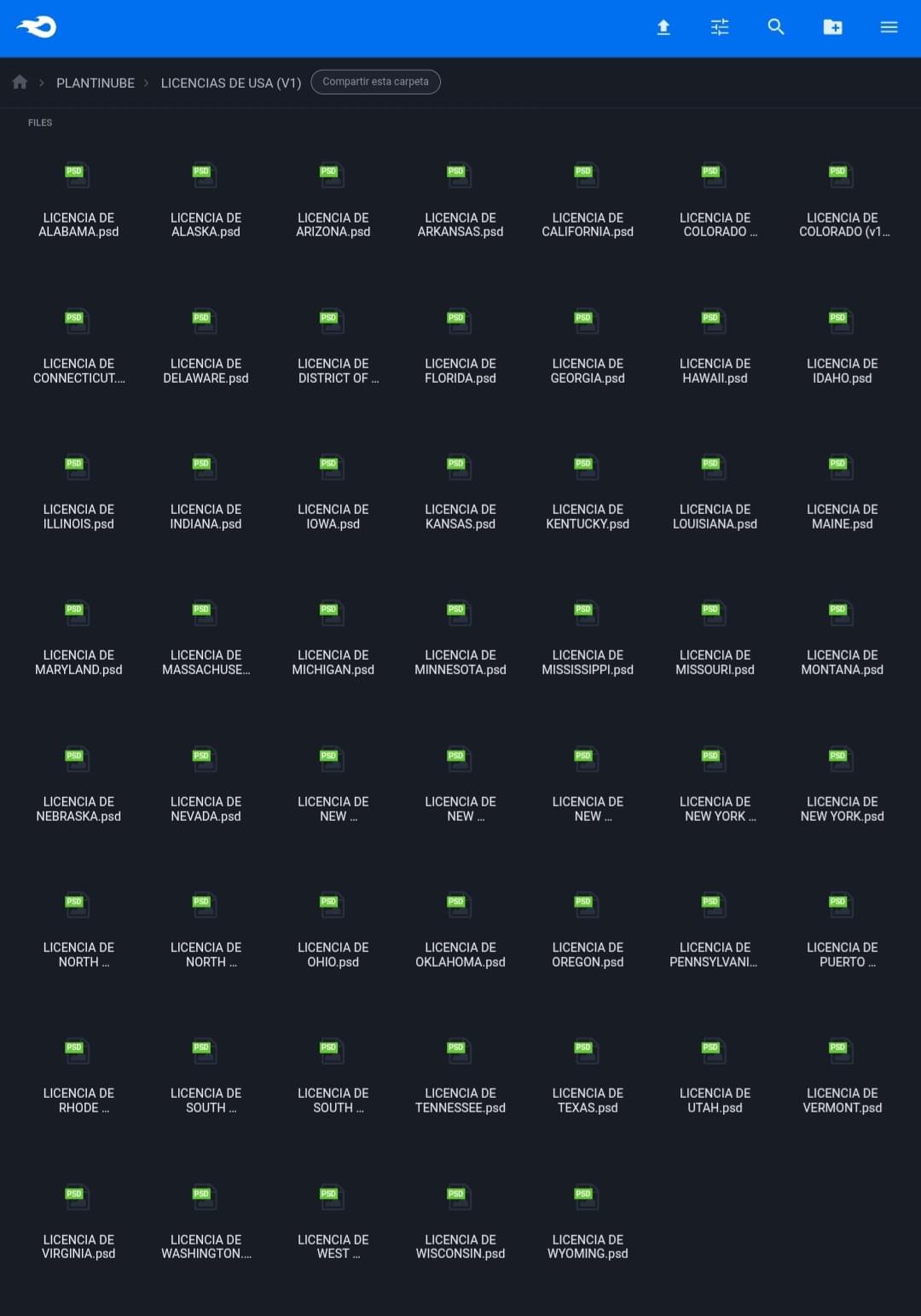The image size is (921, 1316).
Task: Tap the upload icon in the top bar
Action: pyautogui.click(x=663, y=27)
